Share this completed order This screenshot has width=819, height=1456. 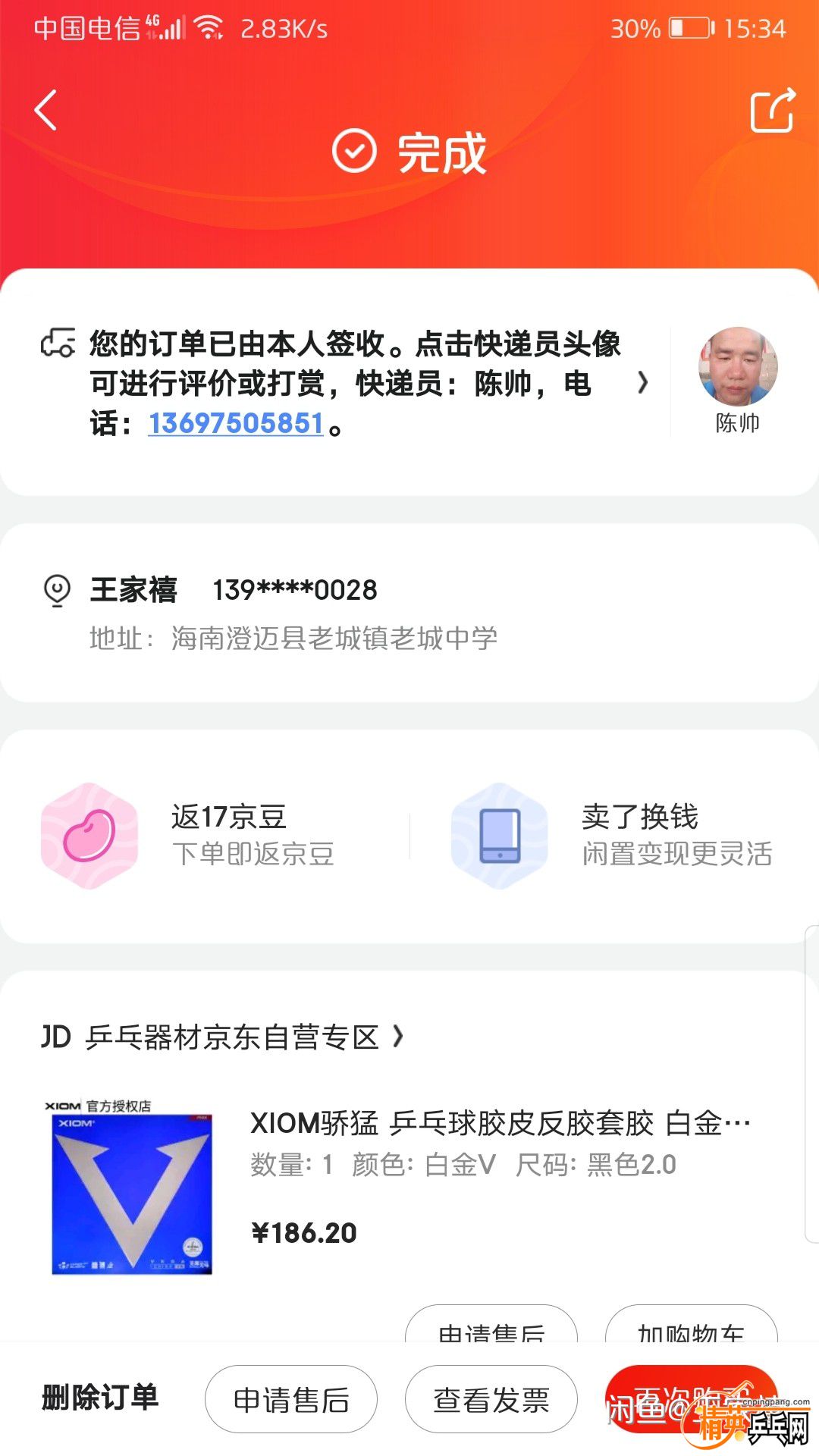point(772,111)
